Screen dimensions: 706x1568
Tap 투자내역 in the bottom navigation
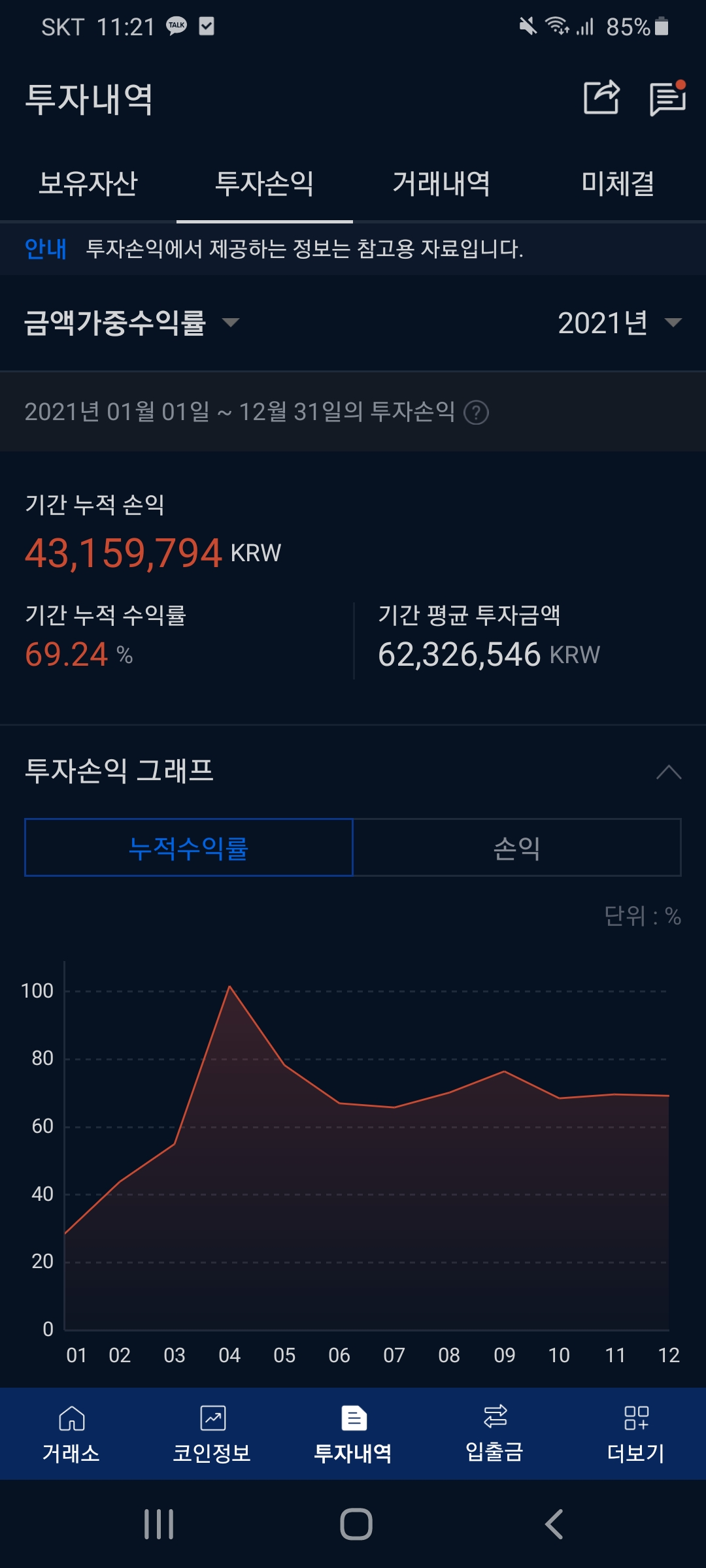click(353, 1434)
